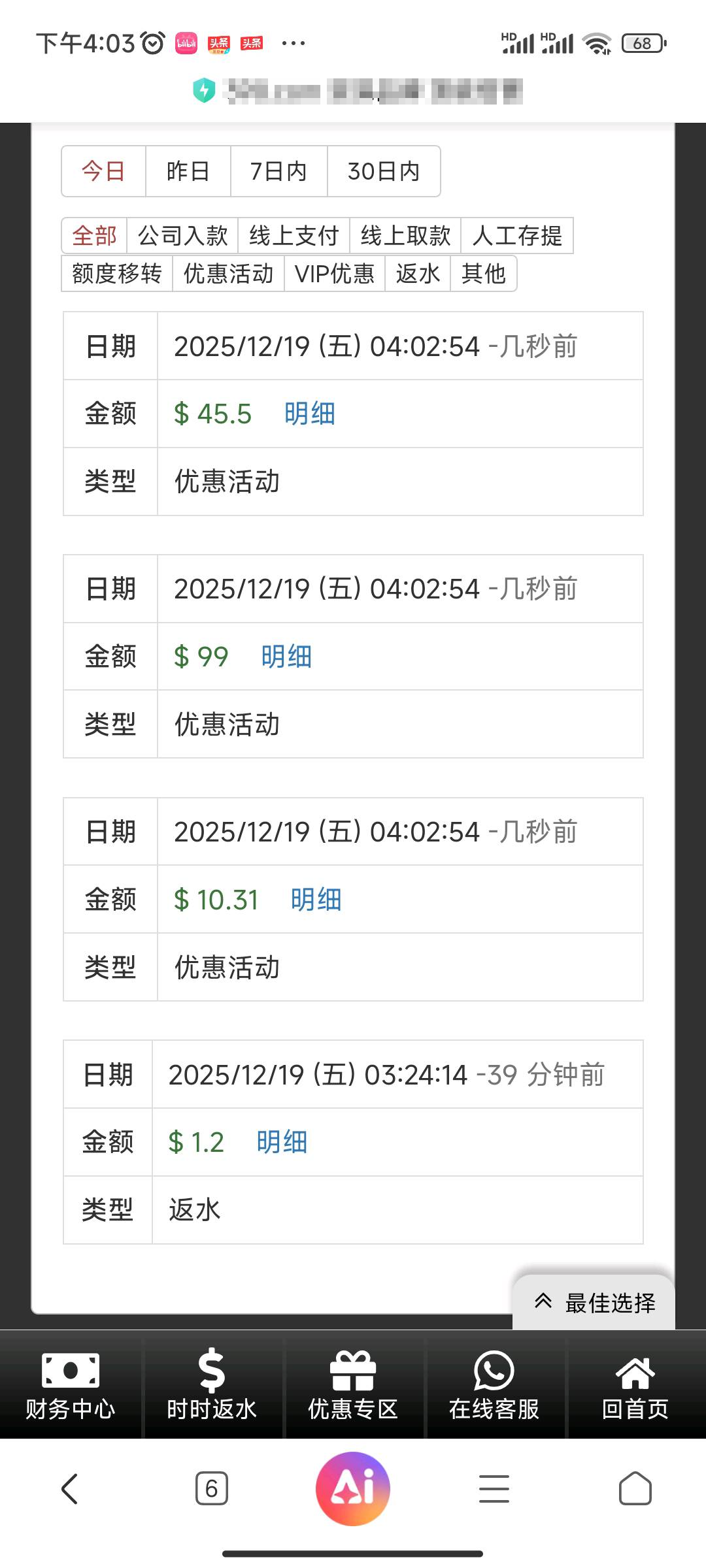Open the browser tab switcher showing 6
The image size is (706, 1568).
pos(212,1488)
